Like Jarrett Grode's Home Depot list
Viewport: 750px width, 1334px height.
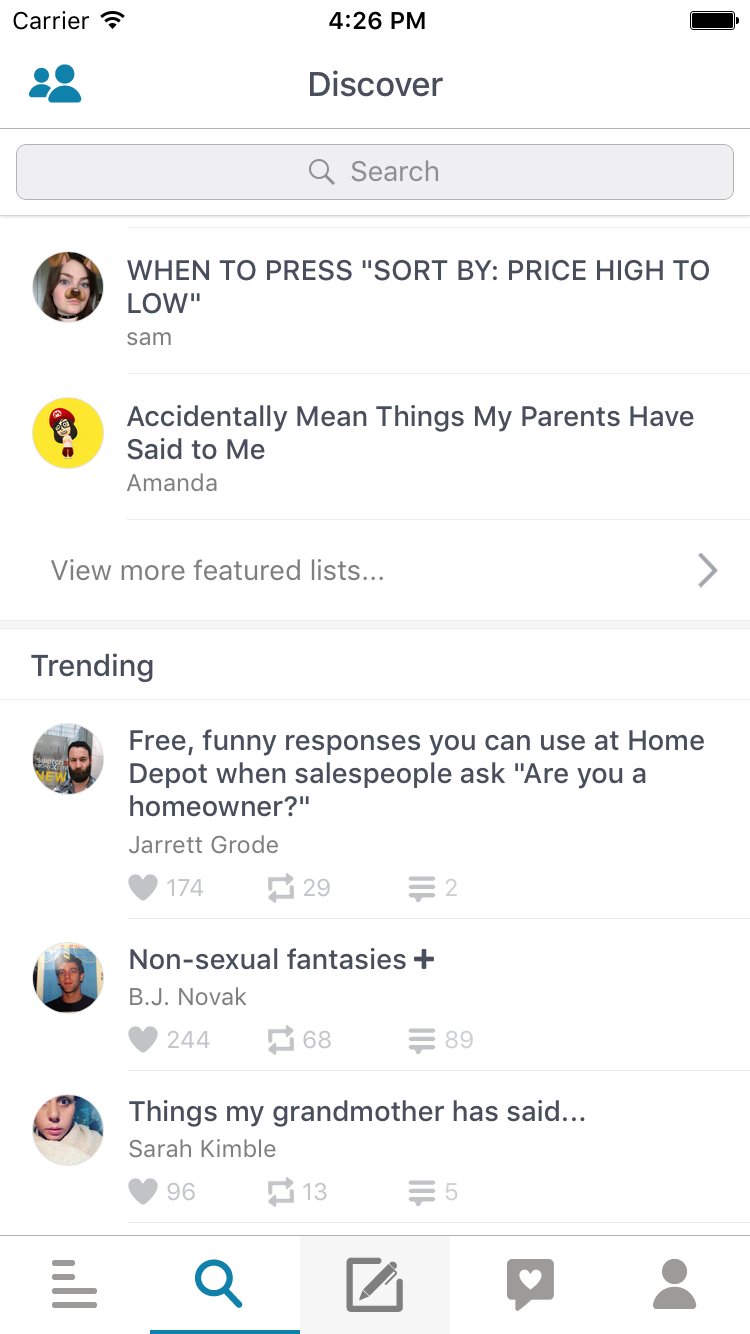pyautogui.click(x=144, y=887)
